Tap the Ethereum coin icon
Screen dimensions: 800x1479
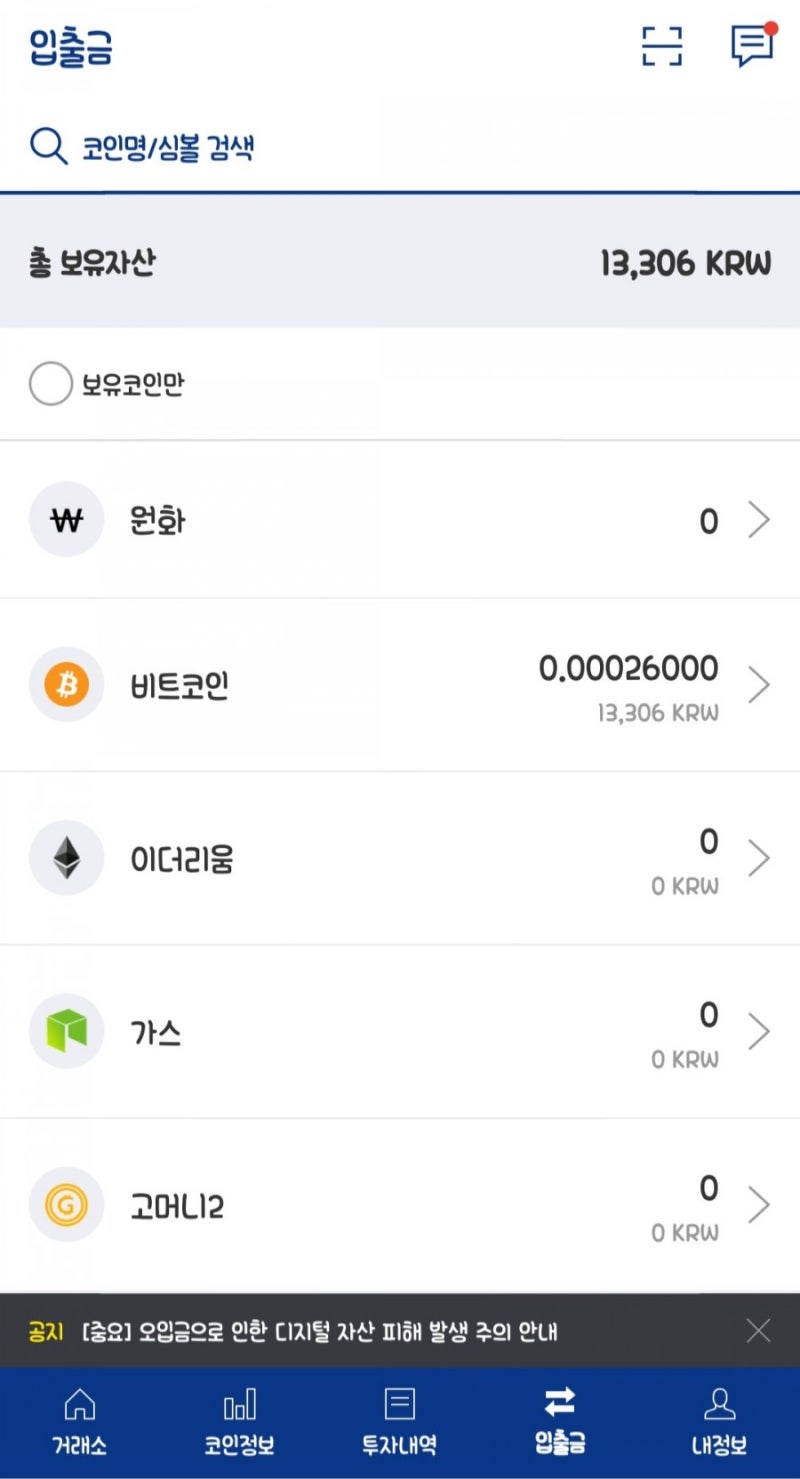coord(66,858)
